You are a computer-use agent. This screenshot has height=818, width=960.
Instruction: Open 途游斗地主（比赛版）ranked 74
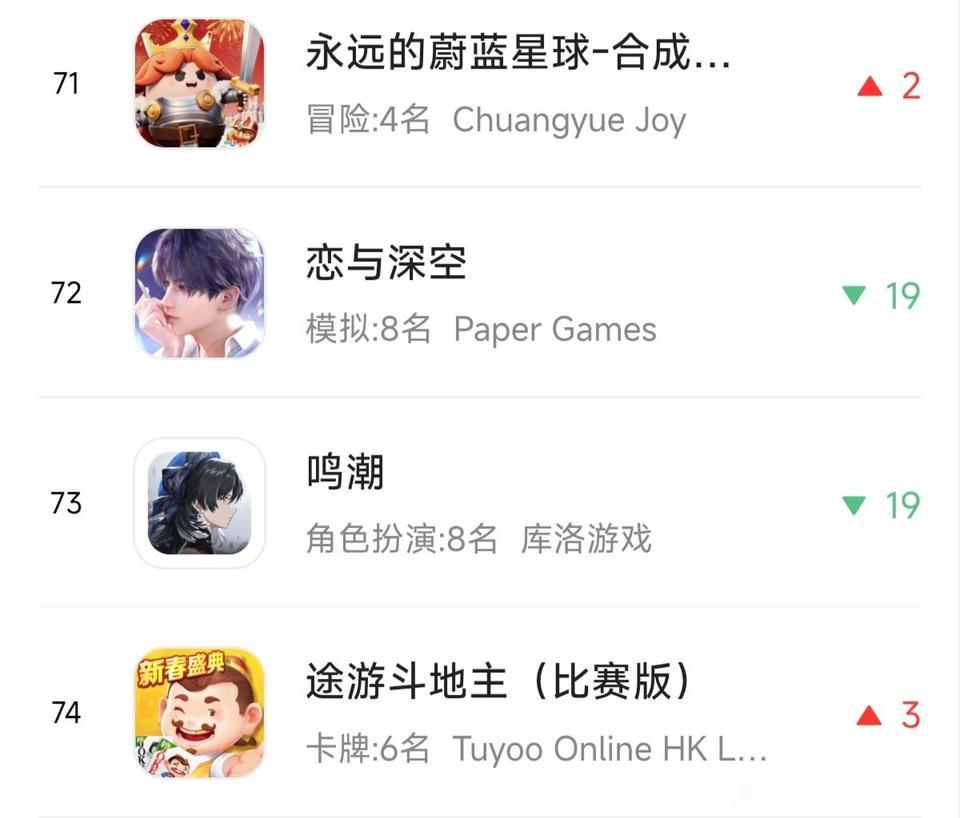tap(498, 683)
